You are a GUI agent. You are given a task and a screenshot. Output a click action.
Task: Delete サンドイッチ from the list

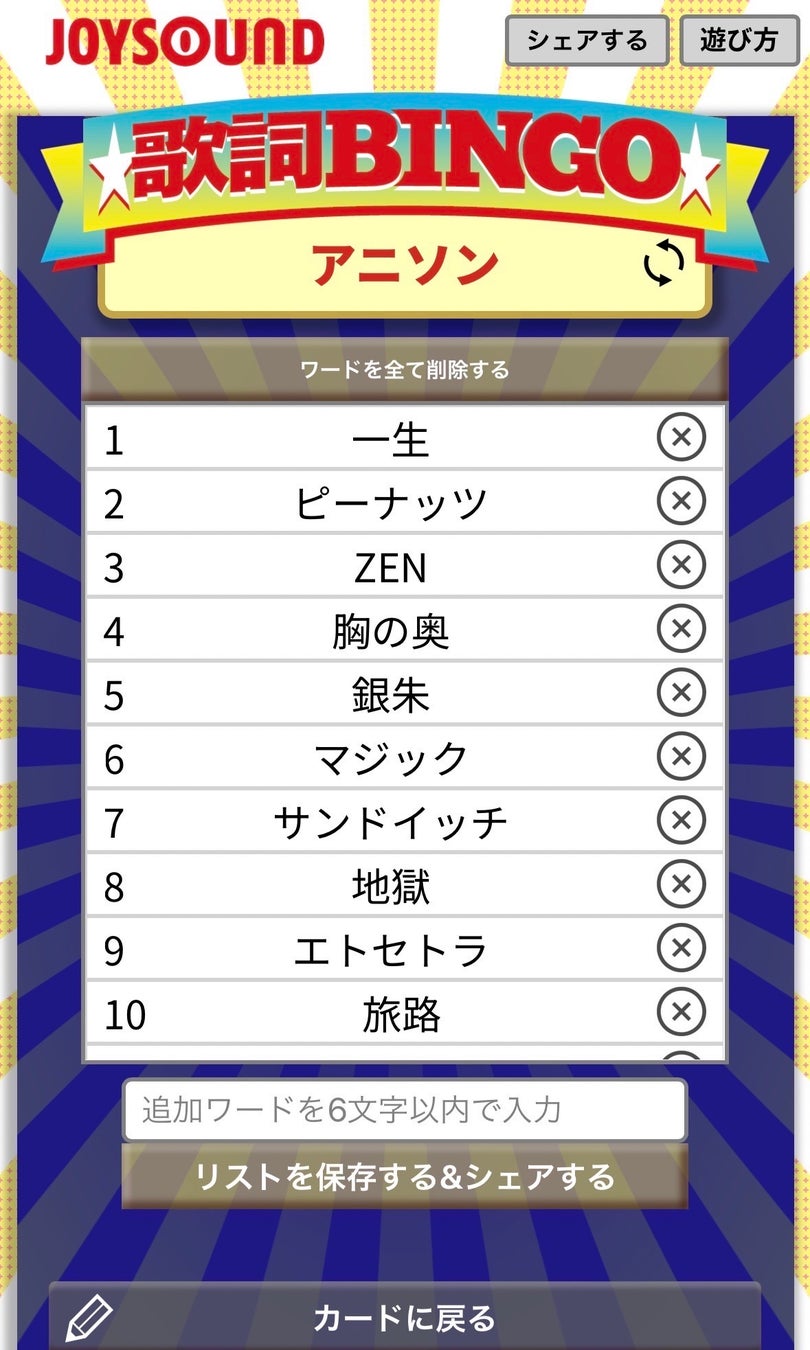point(681,821)
